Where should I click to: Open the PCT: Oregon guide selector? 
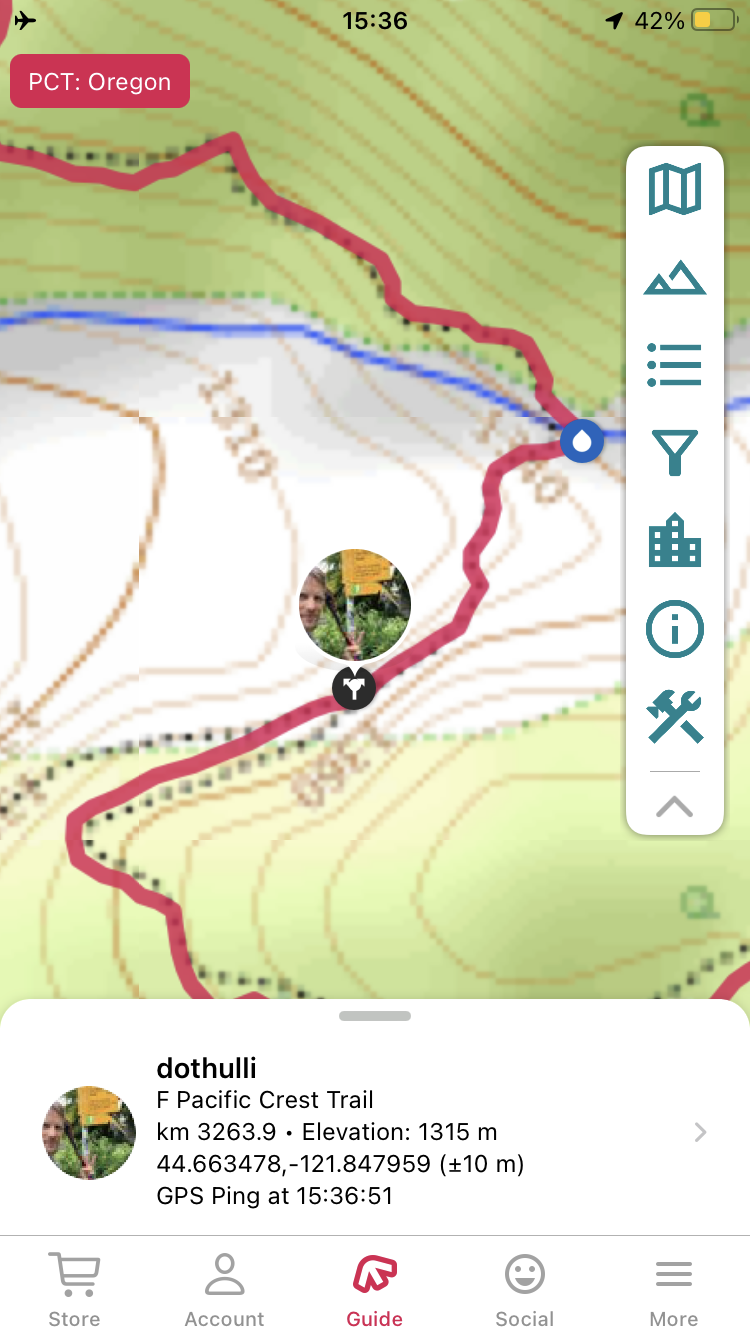pos(100,82)
